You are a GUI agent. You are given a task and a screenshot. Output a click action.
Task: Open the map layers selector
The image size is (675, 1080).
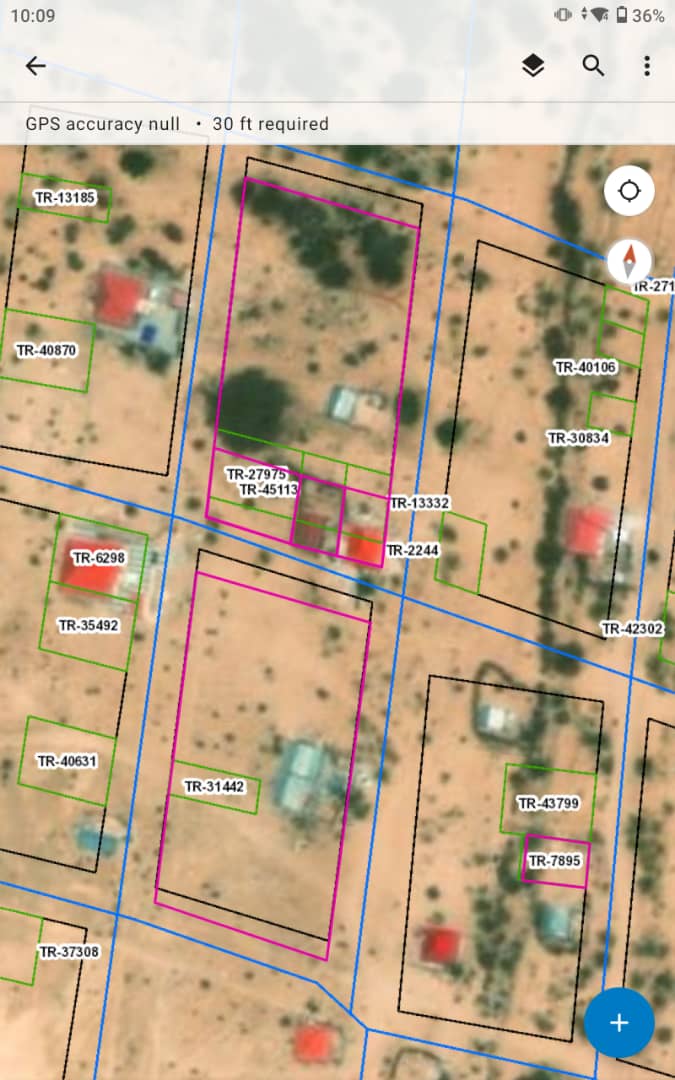[x=533, y=66]
